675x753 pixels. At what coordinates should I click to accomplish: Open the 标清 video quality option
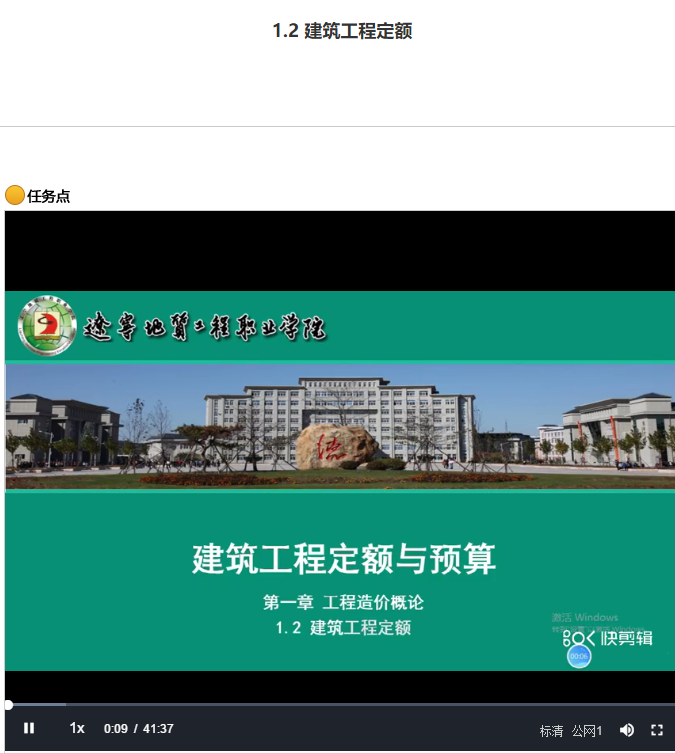(551, 730)
